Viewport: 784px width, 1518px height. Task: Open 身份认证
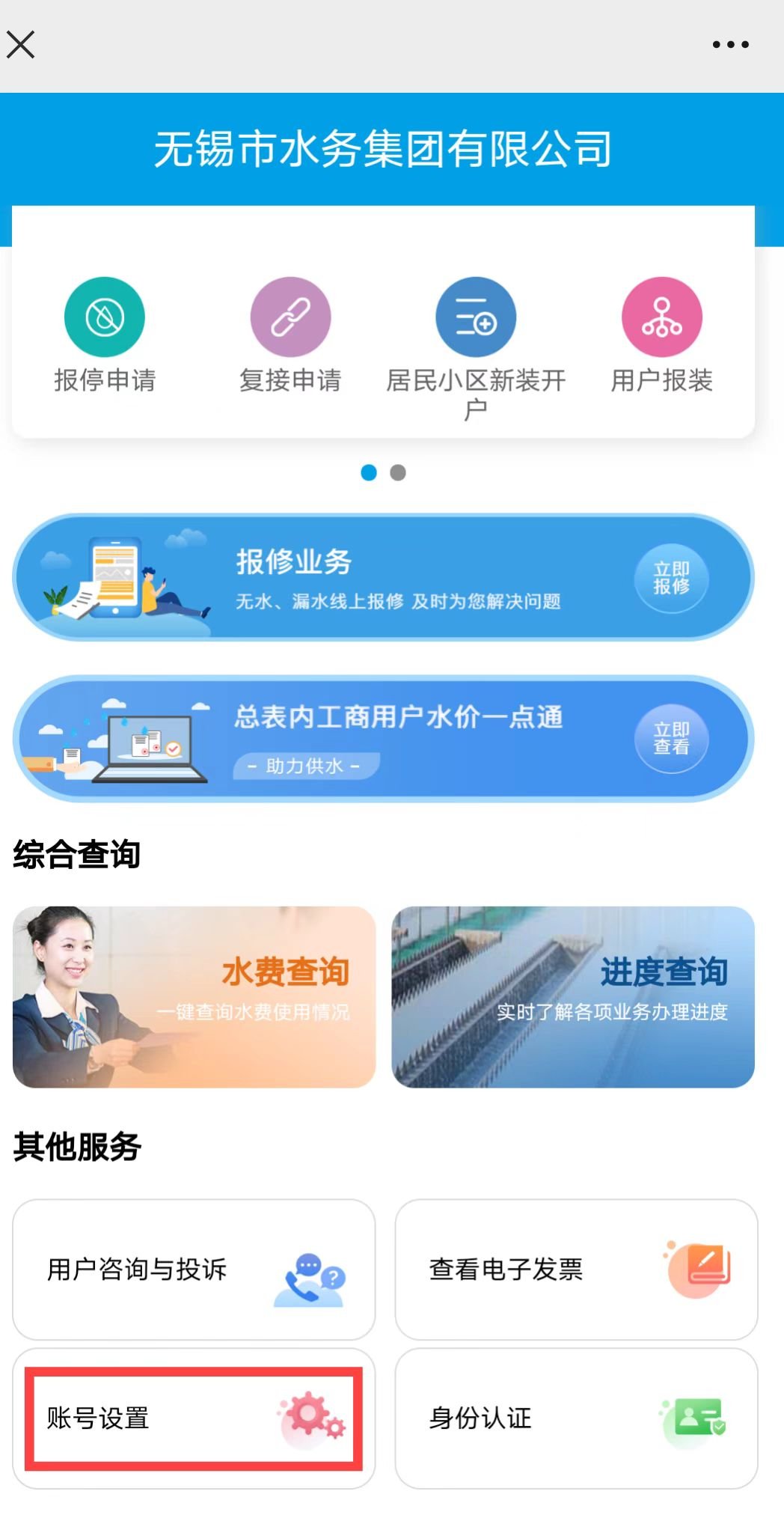[576, 1418]
